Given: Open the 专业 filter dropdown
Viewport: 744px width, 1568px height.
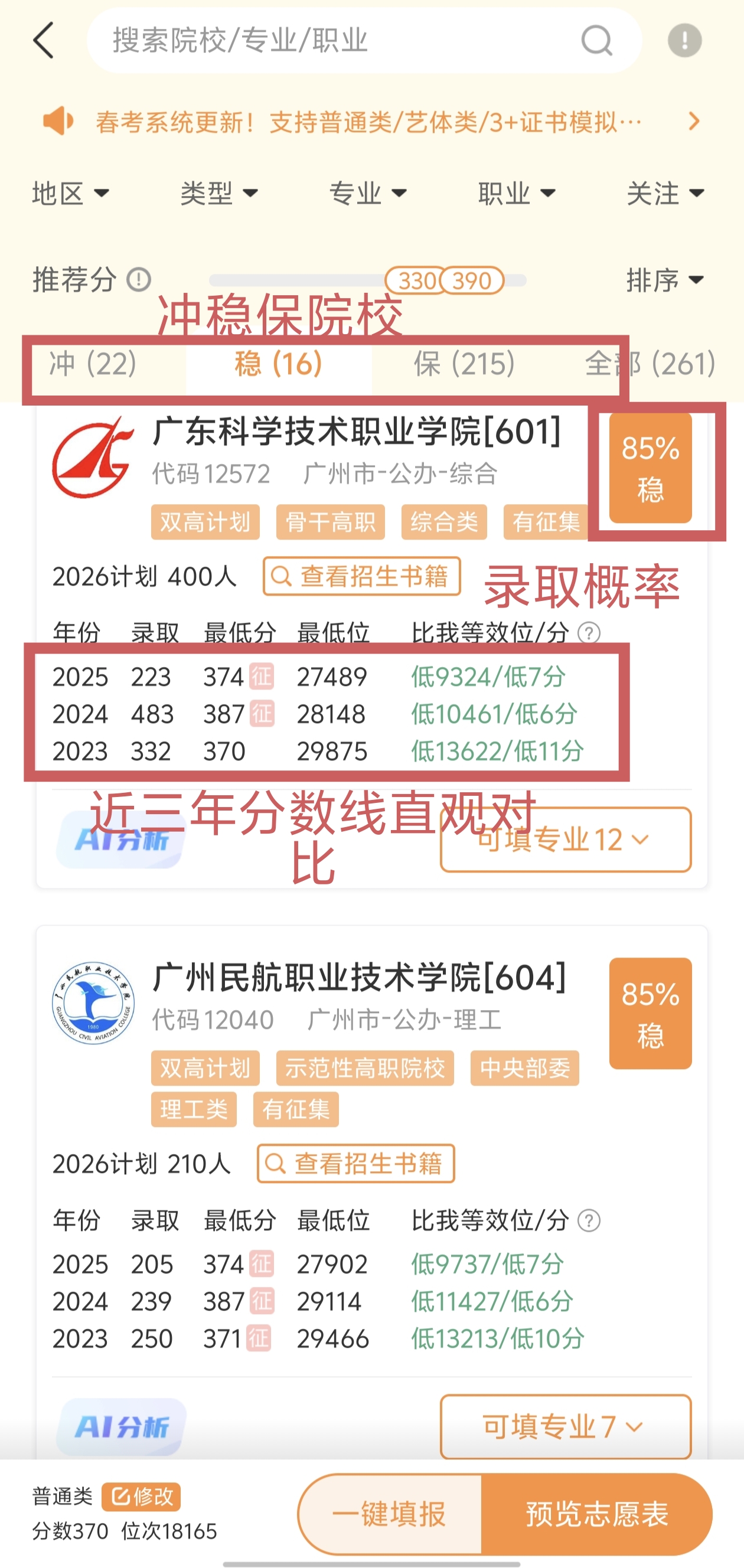Looking at the screenshot, I should click(368, 194).
